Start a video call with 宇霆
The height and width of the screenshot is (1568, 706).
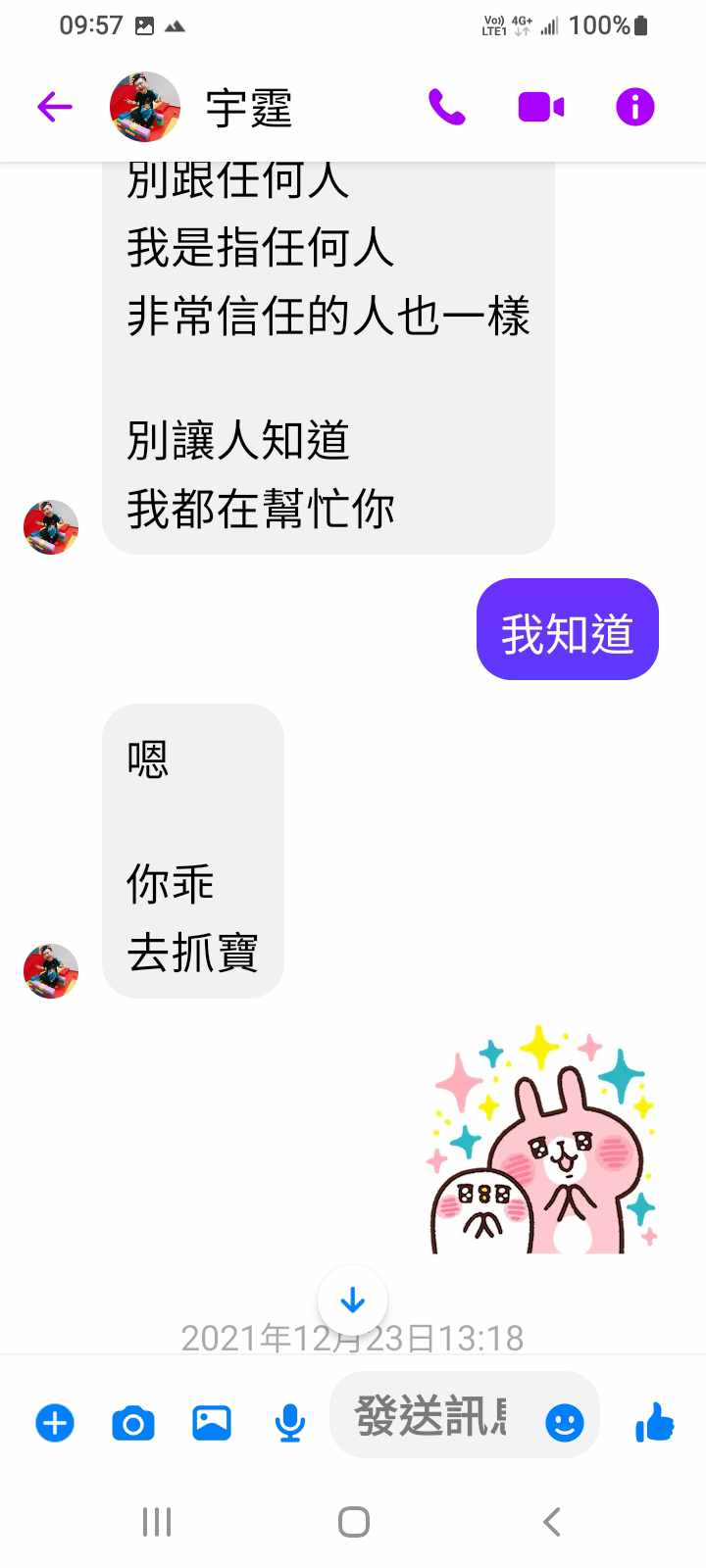coord(541,107)
